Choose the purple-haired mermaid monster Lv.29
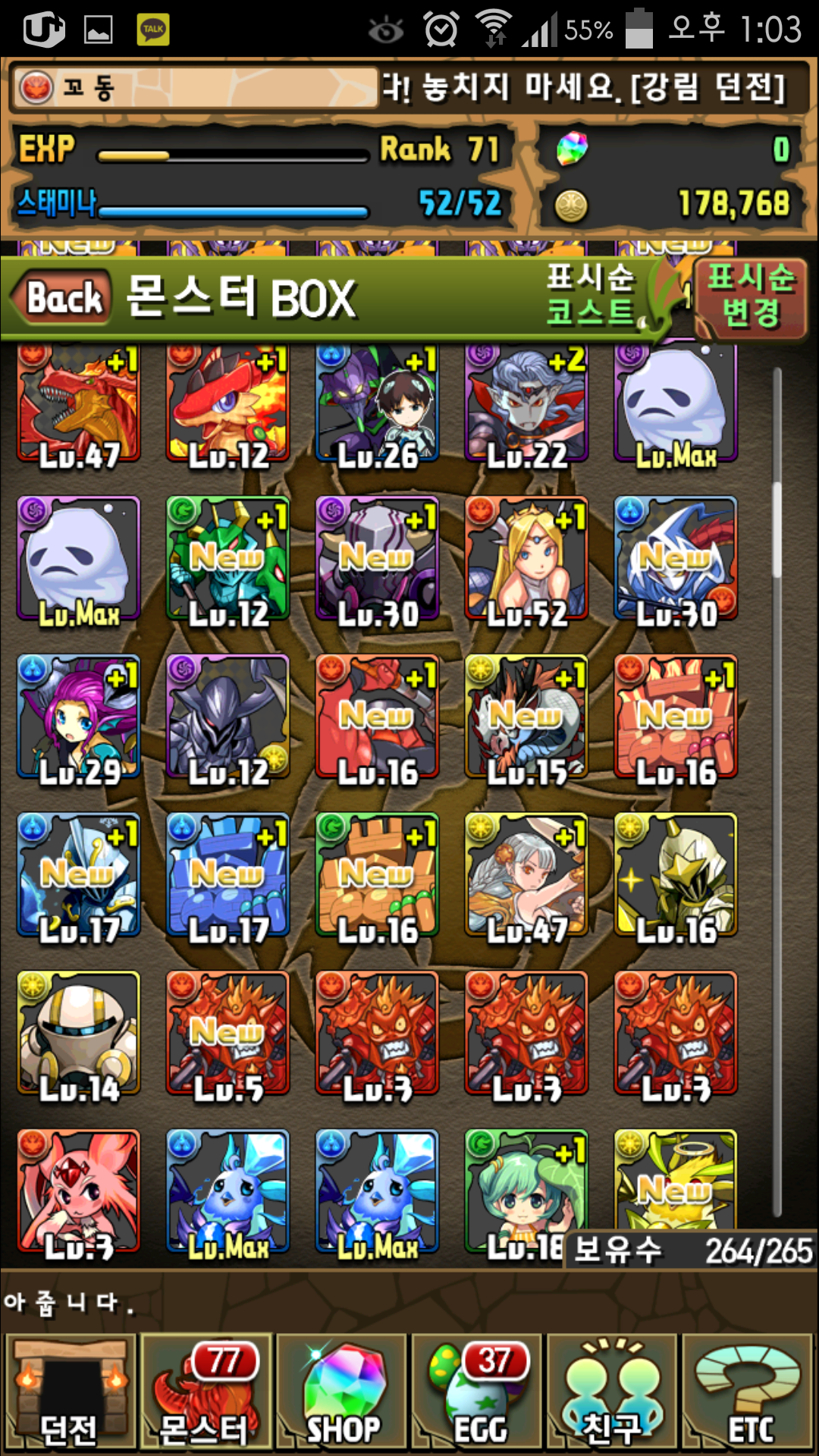The image size is (819, 1456). pos(78,717)
